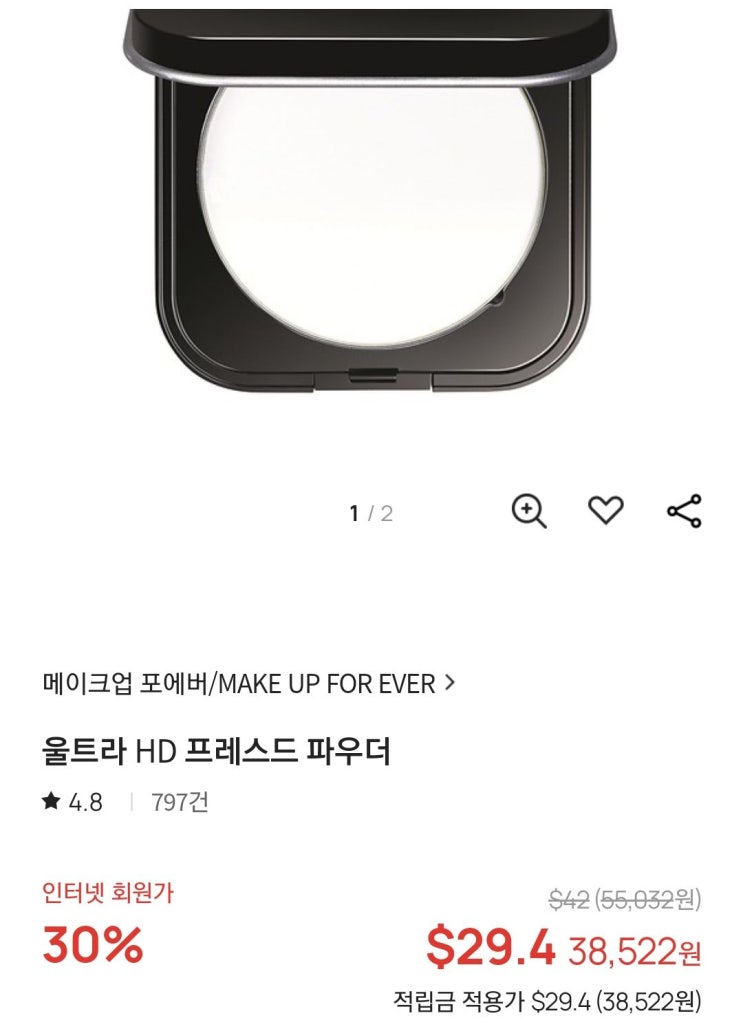743x1029 pixels.
Task: Add the powder to wishlist
Action: pos(605,511)
